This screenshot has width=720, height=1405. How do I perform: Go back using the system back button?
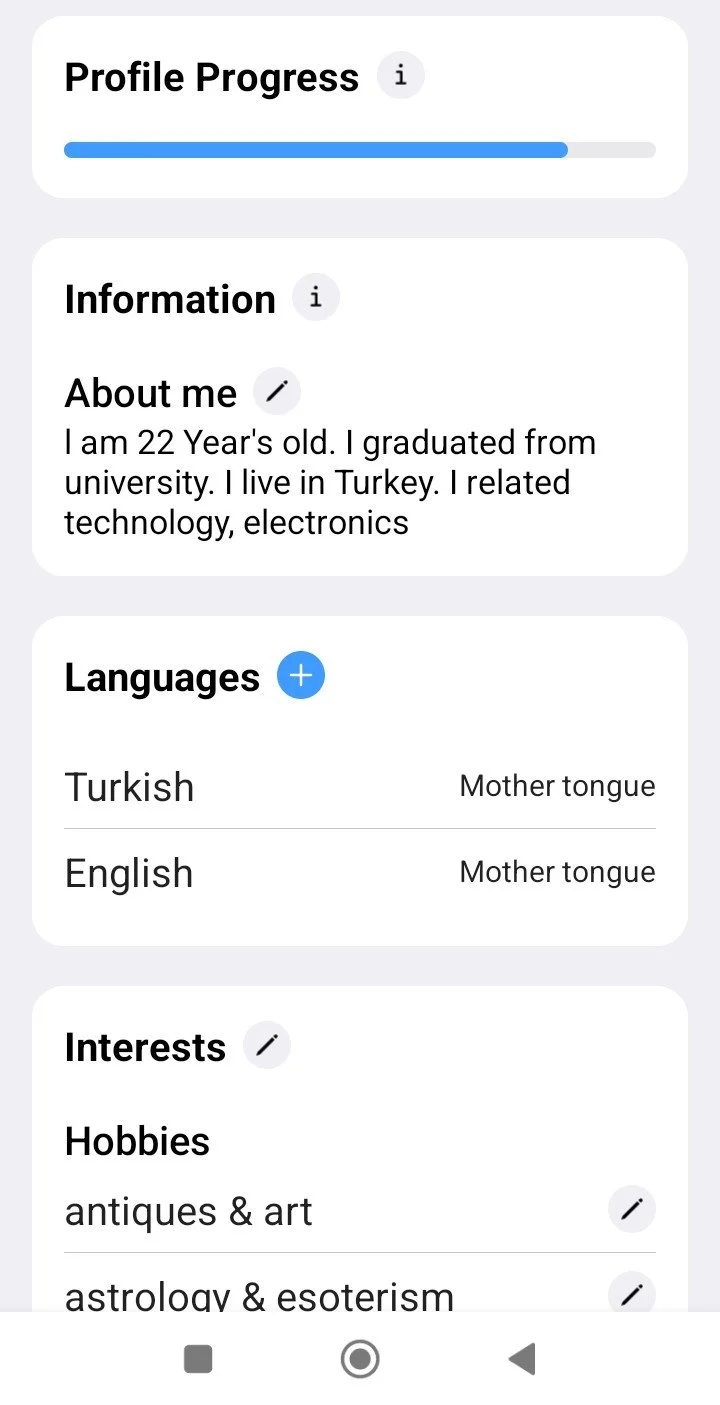[x=522, y=1359]
